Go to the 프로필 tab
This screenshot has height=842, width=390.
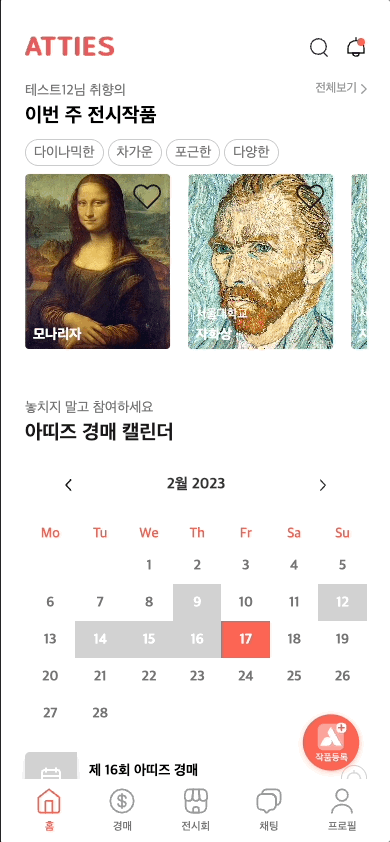(x=342, y=810)
